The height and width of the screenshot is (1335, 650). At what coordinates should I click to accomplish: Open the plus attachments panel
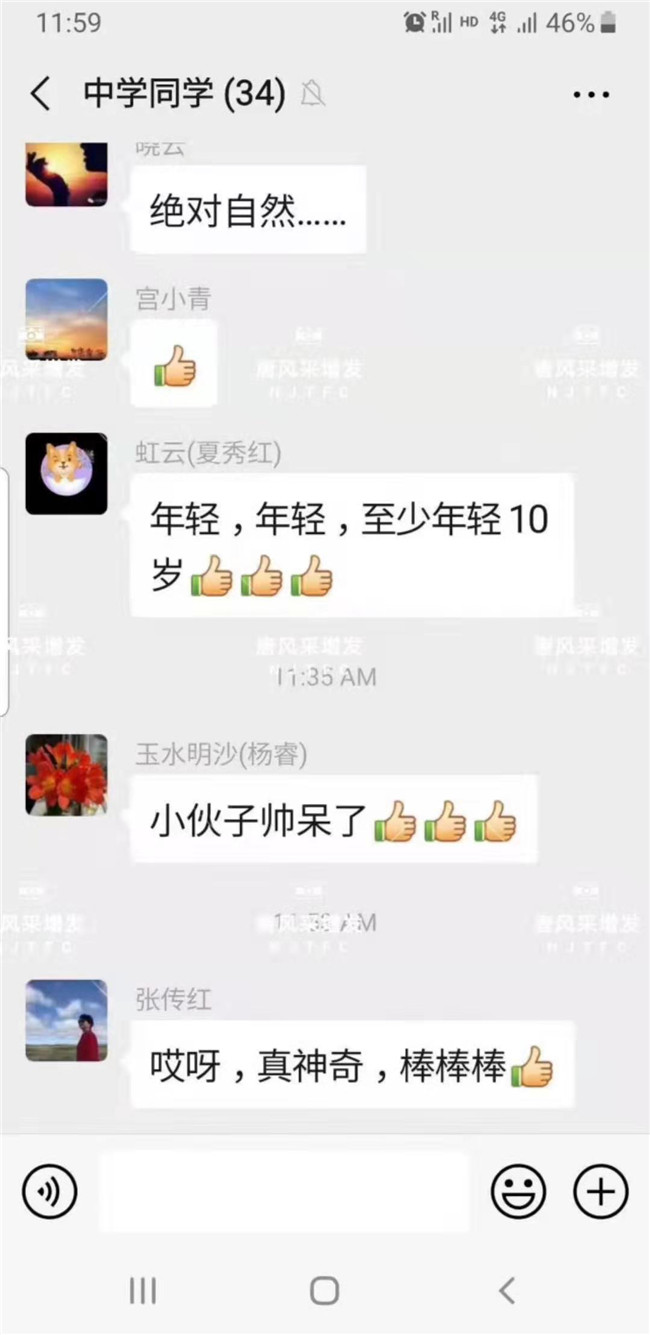click(600, 1191)
